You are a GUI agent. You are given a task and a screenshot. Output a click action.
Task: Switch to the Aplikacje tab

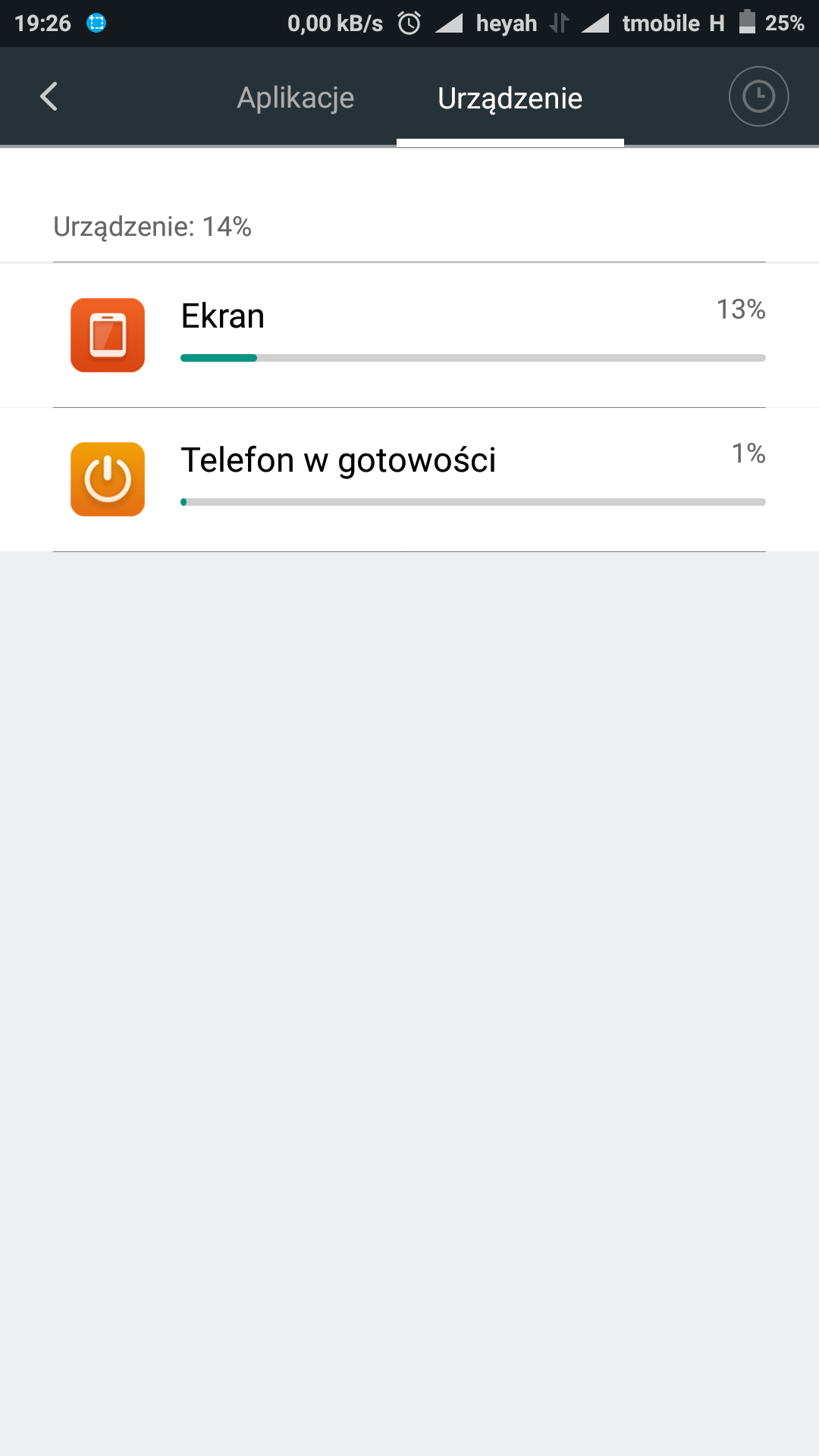296,98
